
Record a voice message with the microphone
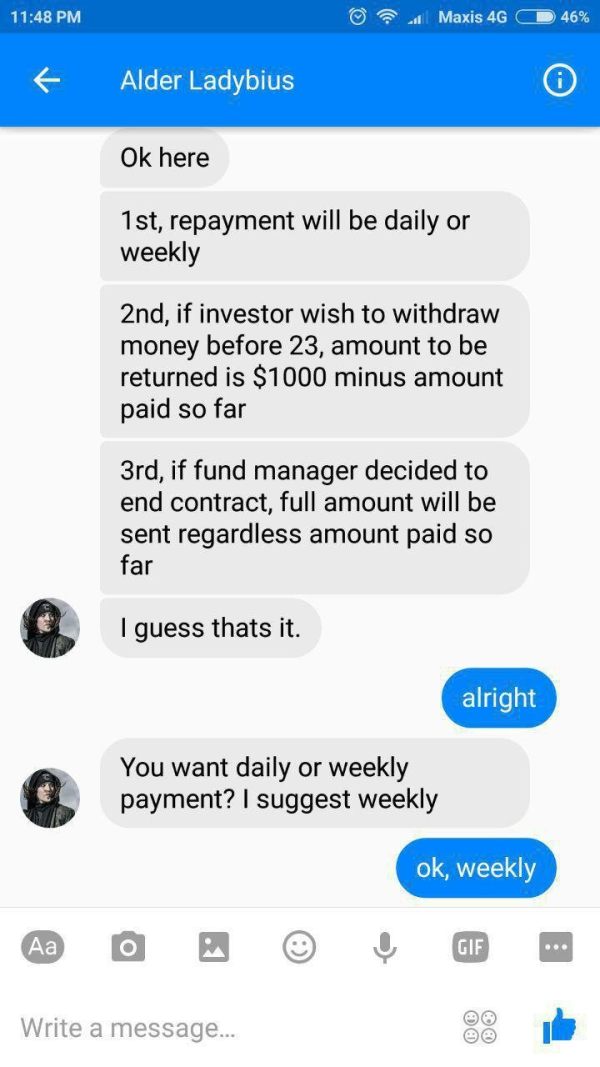385,947
